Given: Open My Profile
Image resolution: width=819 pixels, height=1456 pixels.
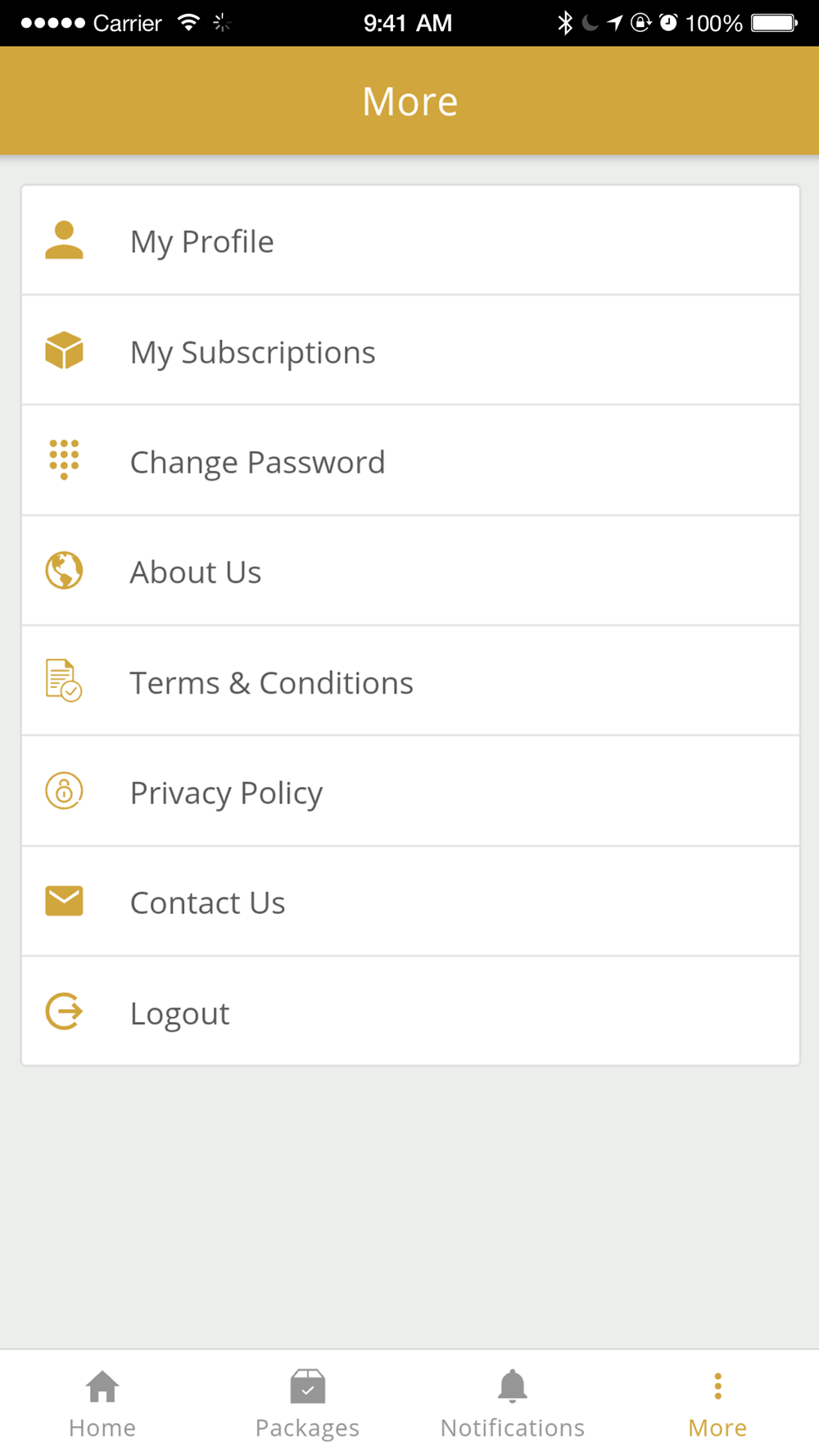Looking at the screenshot, I should pyautogui.click(x=410, y=241).
